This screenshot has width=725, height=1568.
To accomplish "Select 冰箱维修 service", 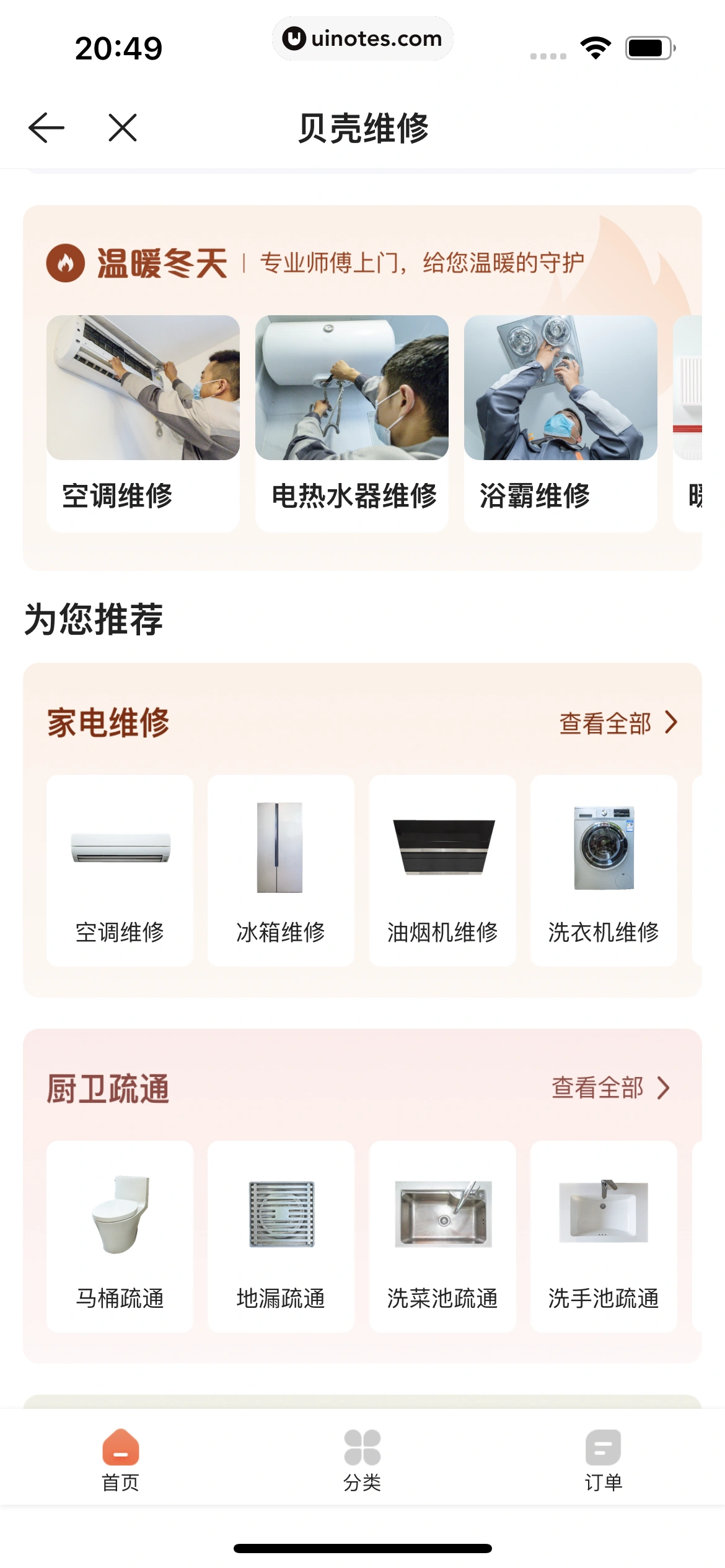I will point(281,870).
